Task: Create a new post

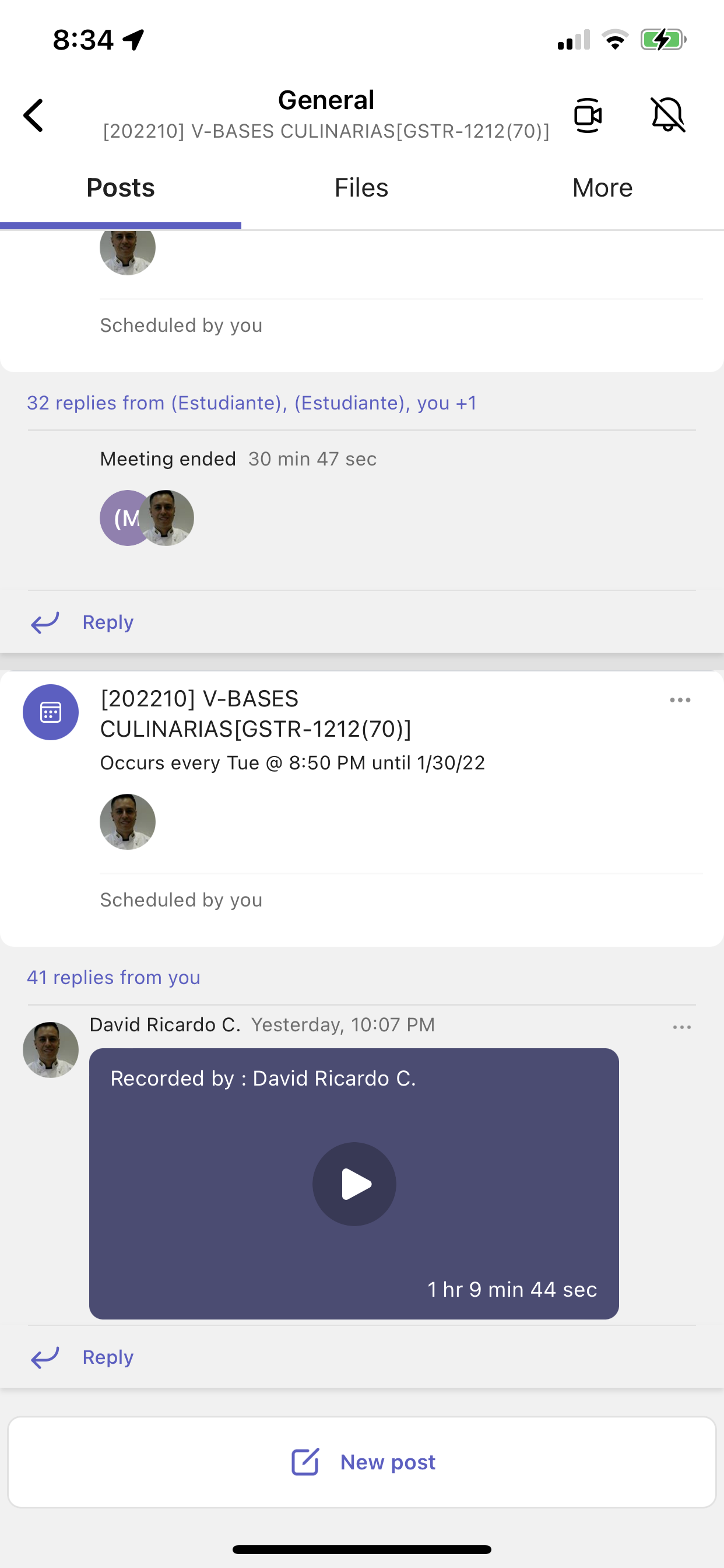Action: click(362, 1462)
